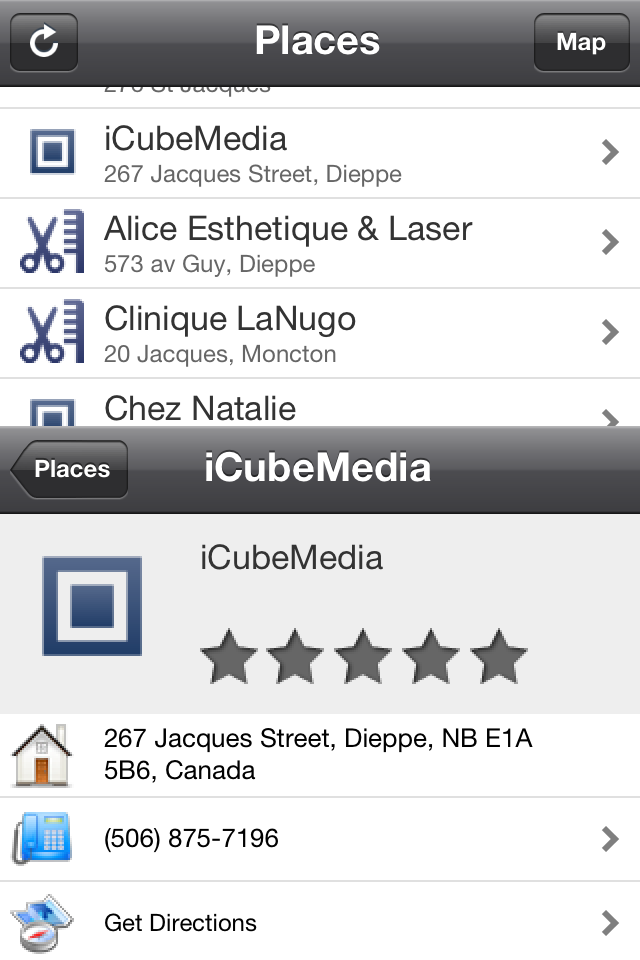Call (506) 875-7196
The height and width of the screenshot is (960, 640).
(320, 838)
